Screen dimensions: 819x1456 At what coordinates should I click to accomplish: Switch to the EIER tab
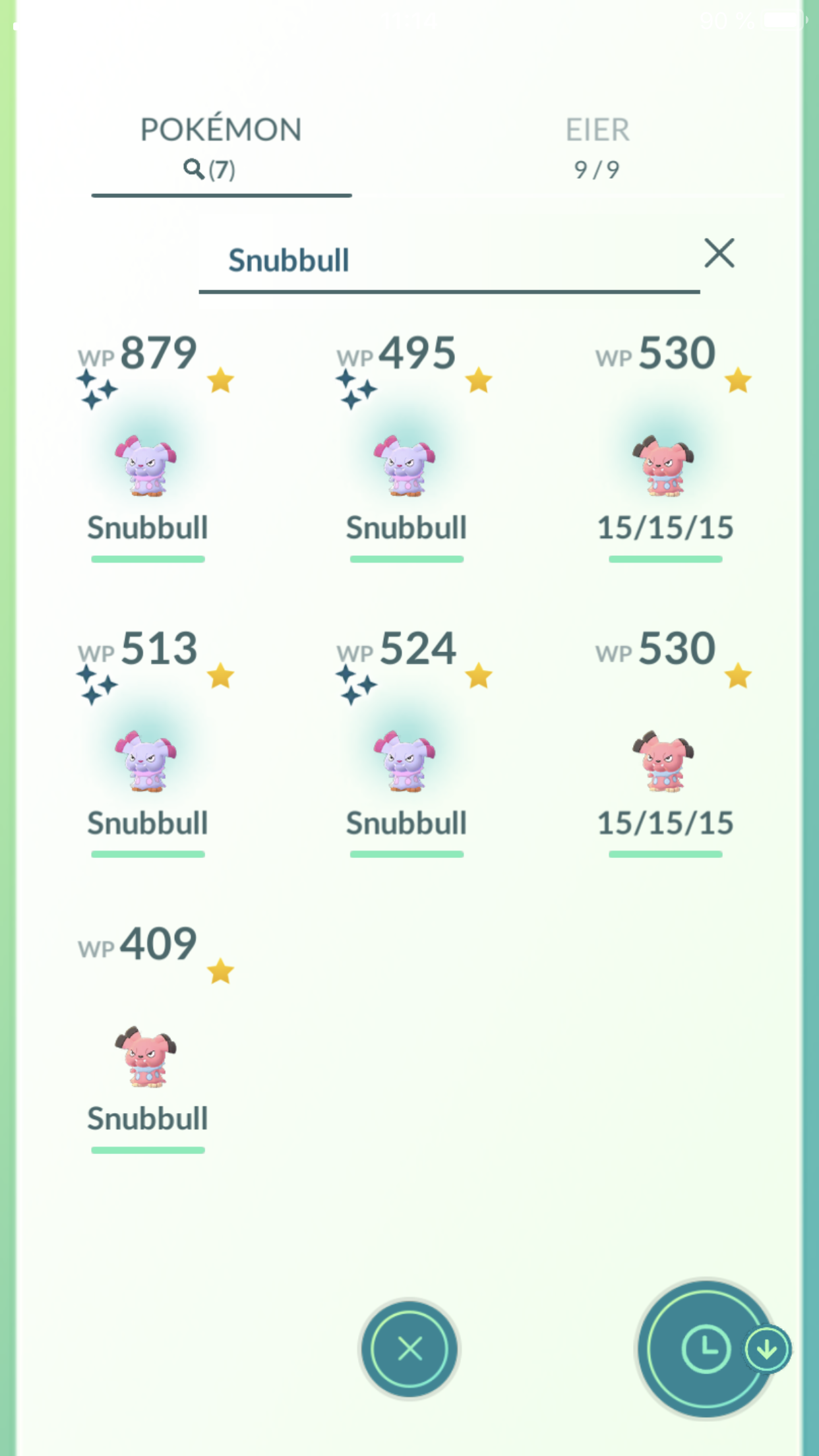pos(597,148)
